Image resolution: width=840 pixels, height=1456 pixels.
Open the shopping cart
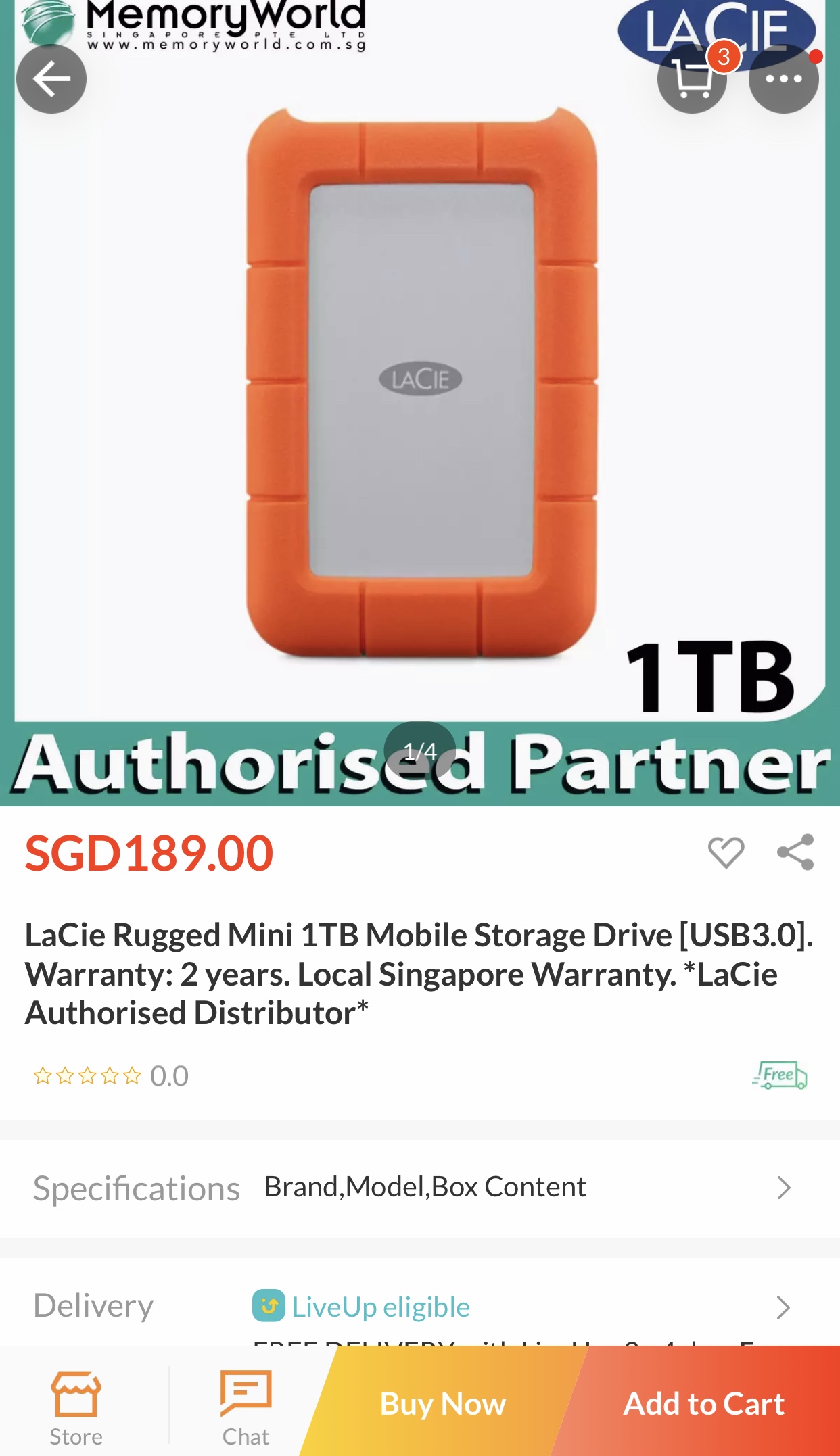click(x=692, y=79)
